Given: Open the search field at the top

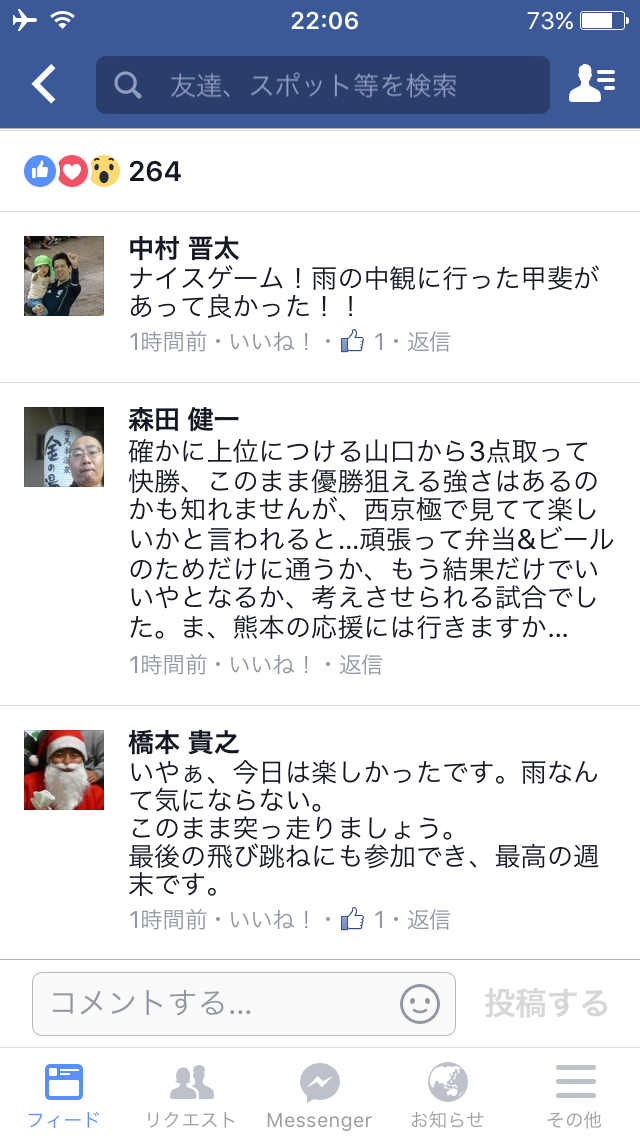Looking at the screenshot, I should click(322, 85).
